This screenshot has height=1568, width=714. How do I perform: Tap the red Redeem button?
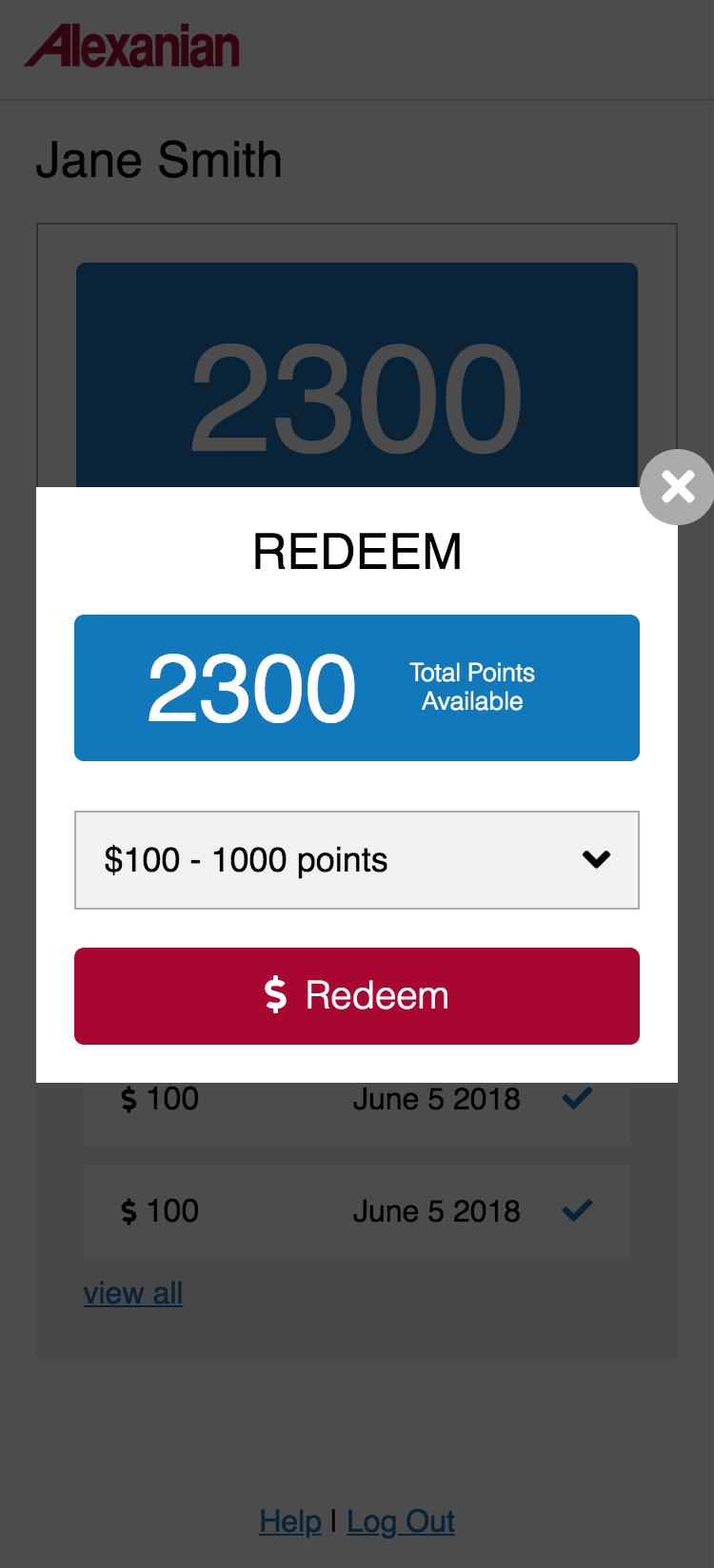[x=357, y=996]
